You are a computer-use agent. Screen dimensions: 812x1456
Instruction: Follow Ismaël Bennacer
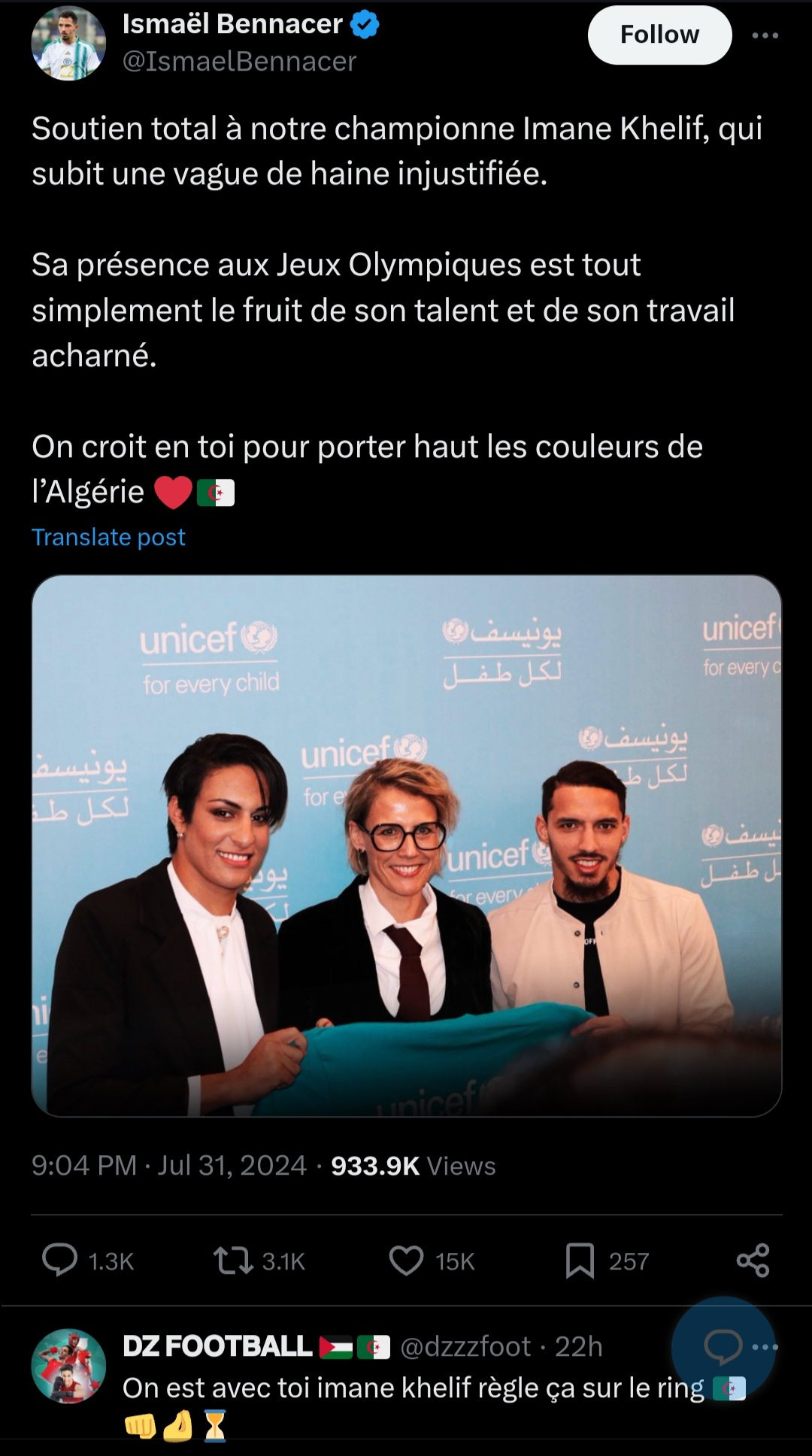pyautogui.click(x=659, y=35)
